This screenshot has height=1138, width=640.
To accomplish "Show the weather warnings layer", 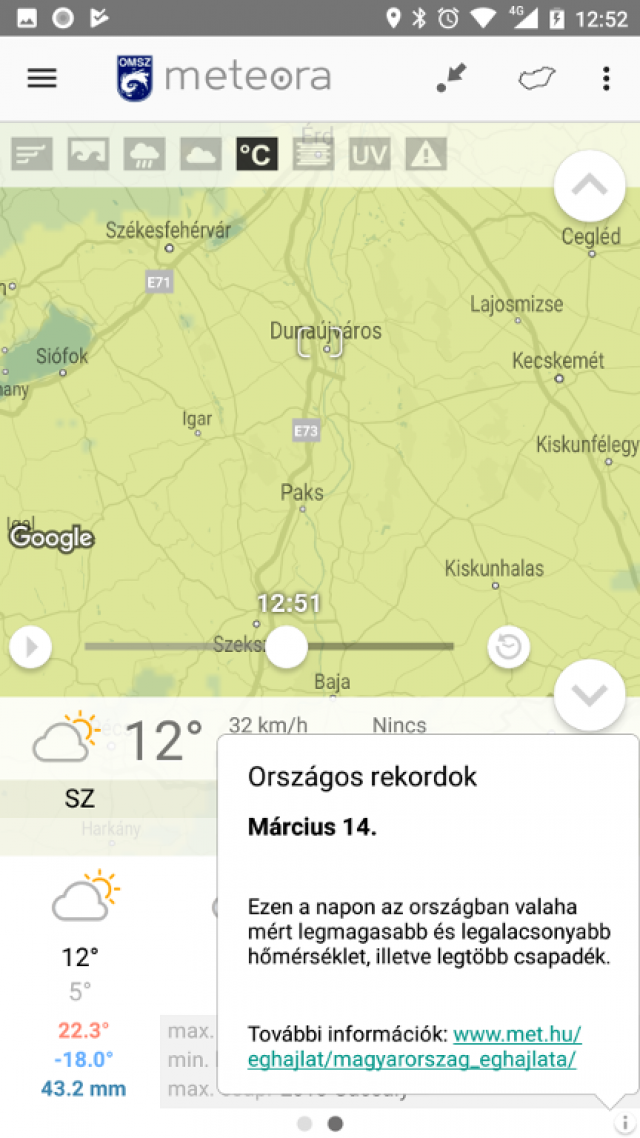I will point(426,154).
